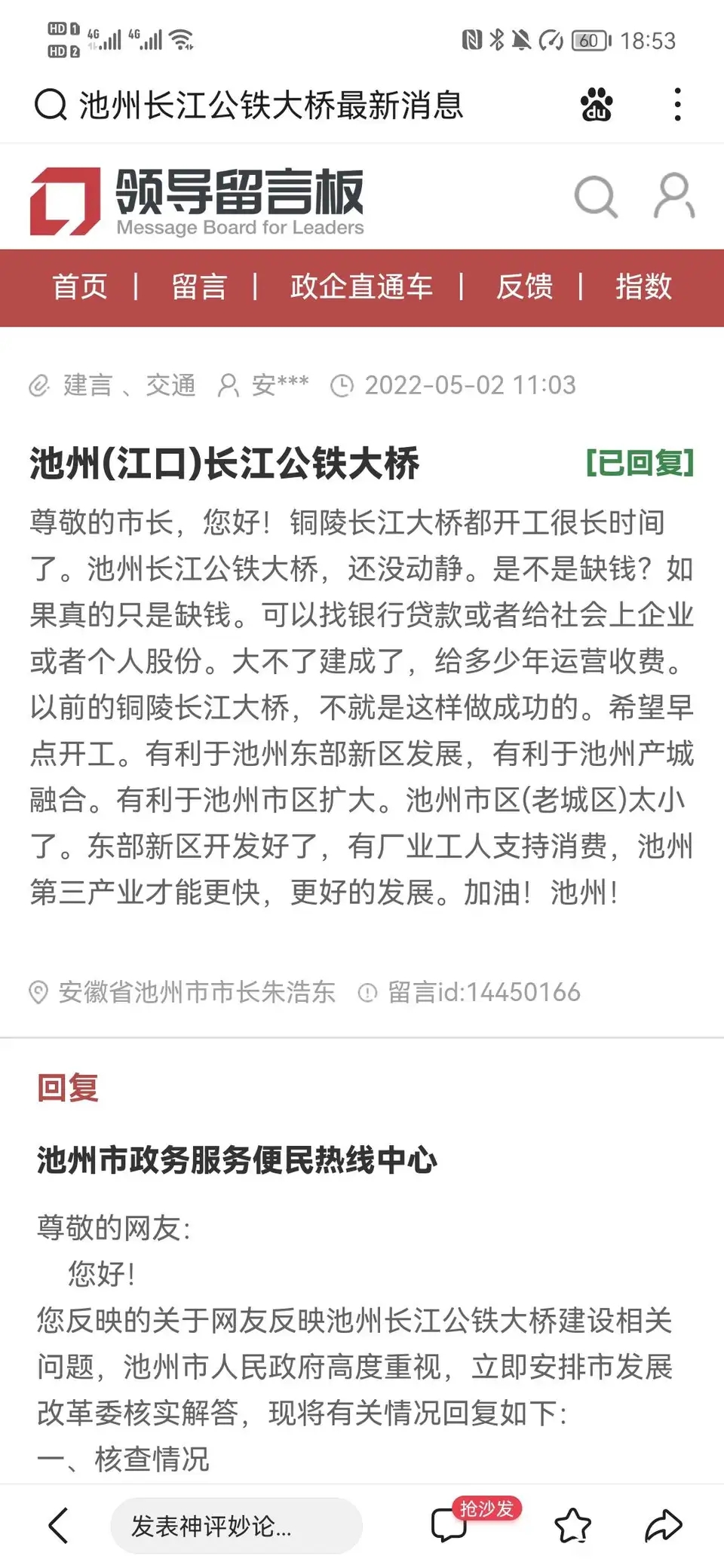724x1568 pixels.
Task: Open the user profile icon
Action: (673, 196)
